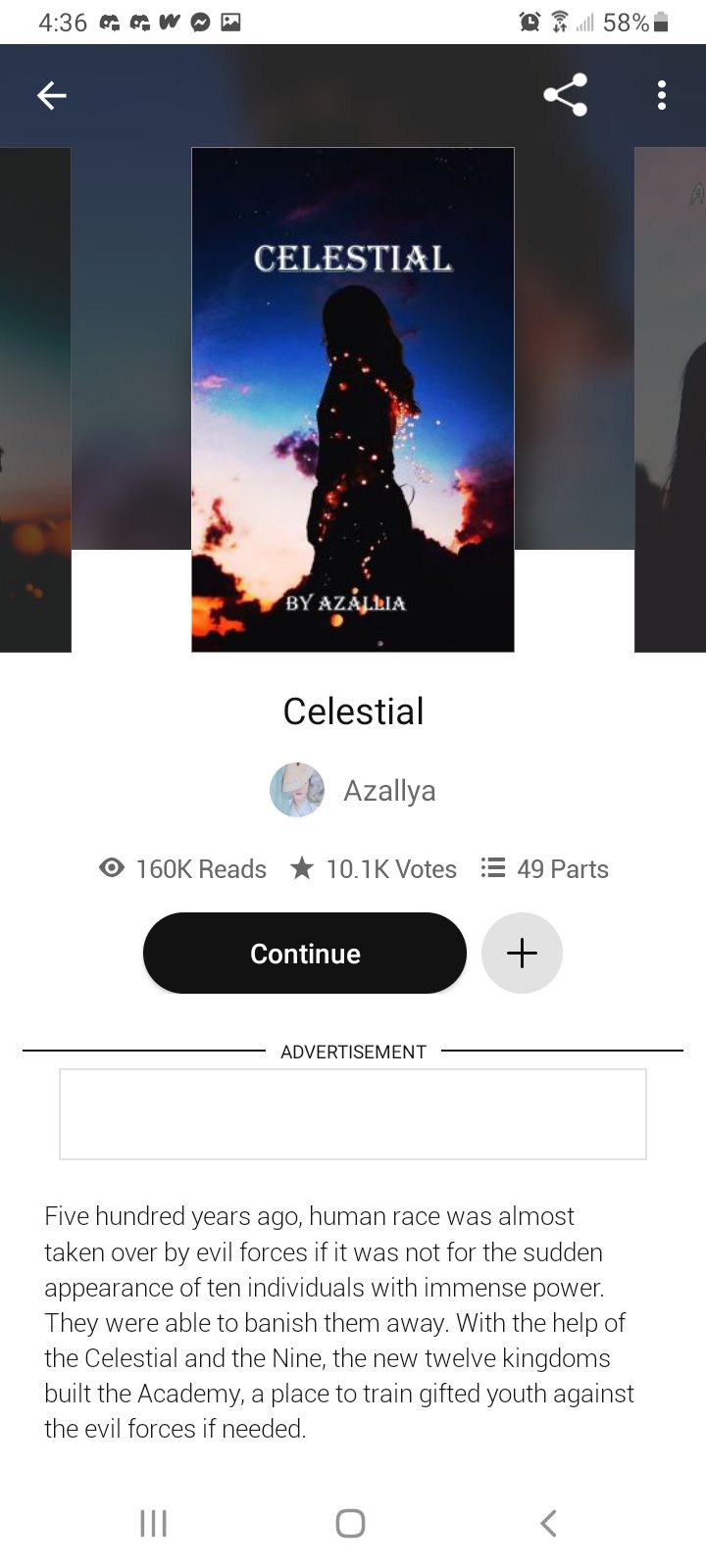Select the next story cover on the right

(x=672, y=399)
